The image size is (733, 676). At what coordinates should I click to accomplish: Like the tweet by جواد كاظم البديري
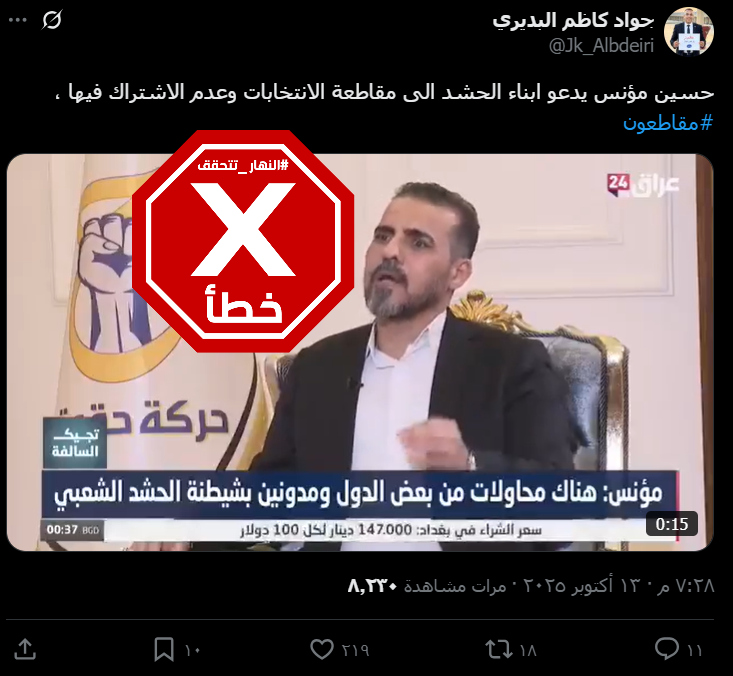coord(321,650)
